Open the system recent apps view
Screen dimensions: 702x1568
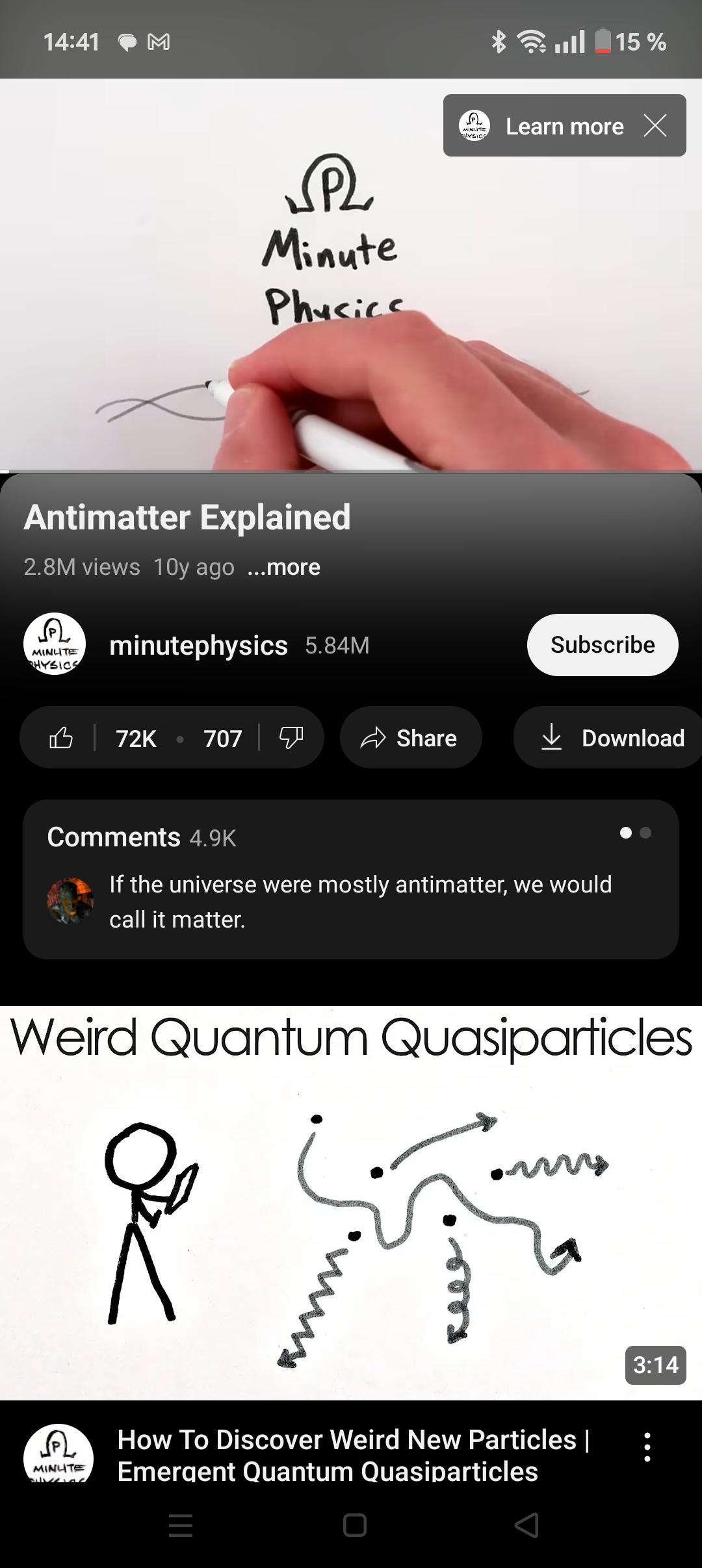click(x=181, y=1525)
